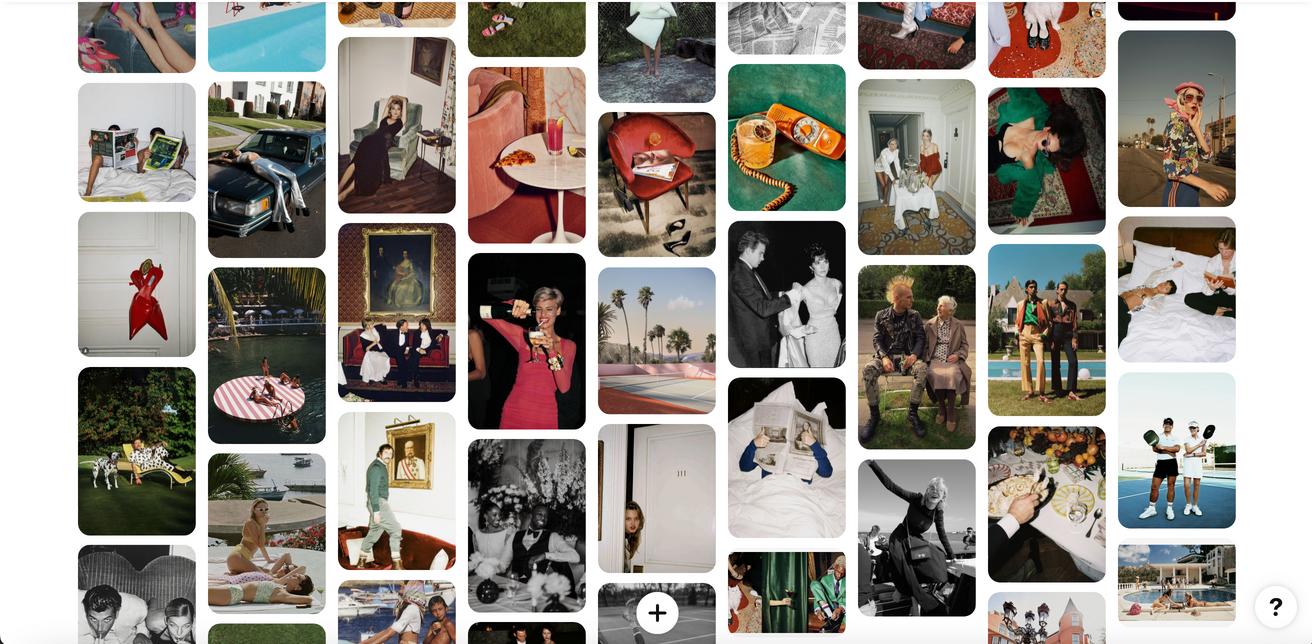
Task: Open the woman in pink beret on street pin
Action: [1177, 118]
